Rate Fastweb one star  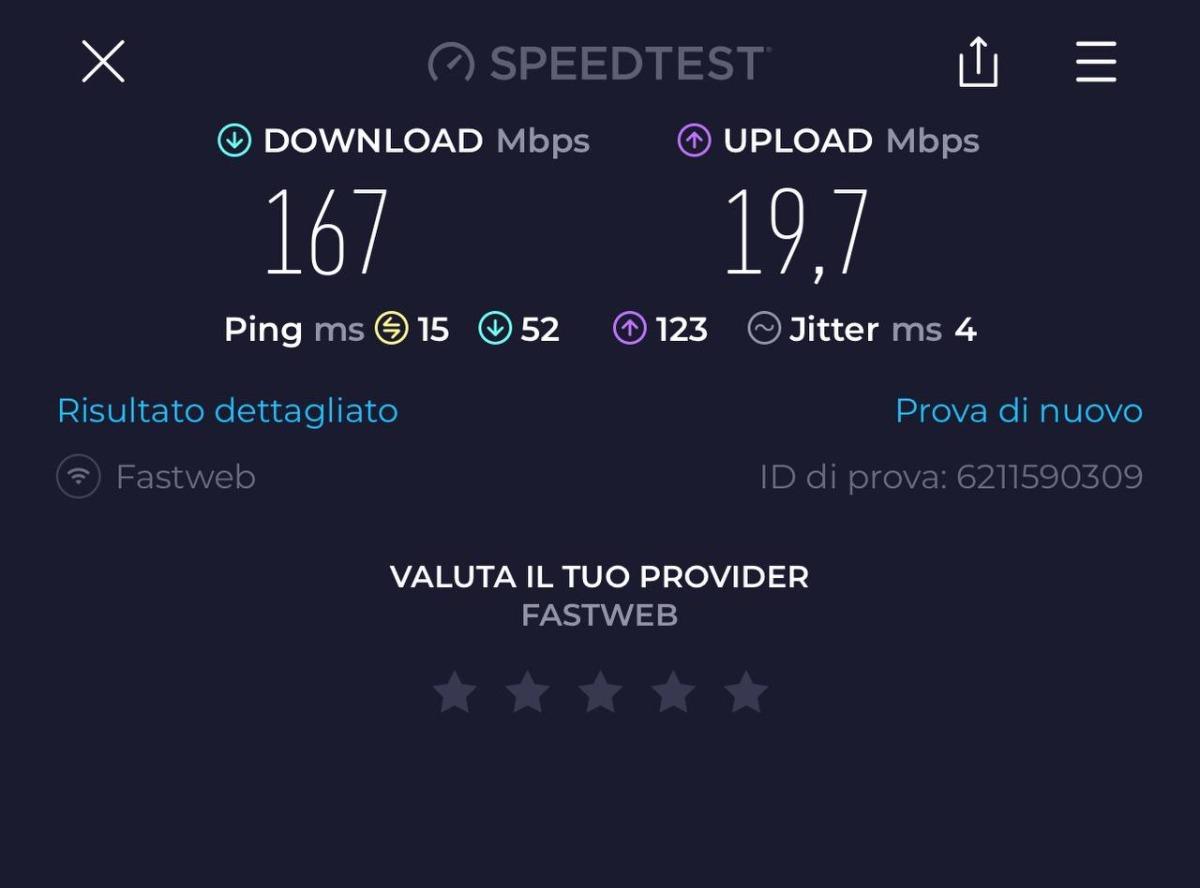pos(455,692)
